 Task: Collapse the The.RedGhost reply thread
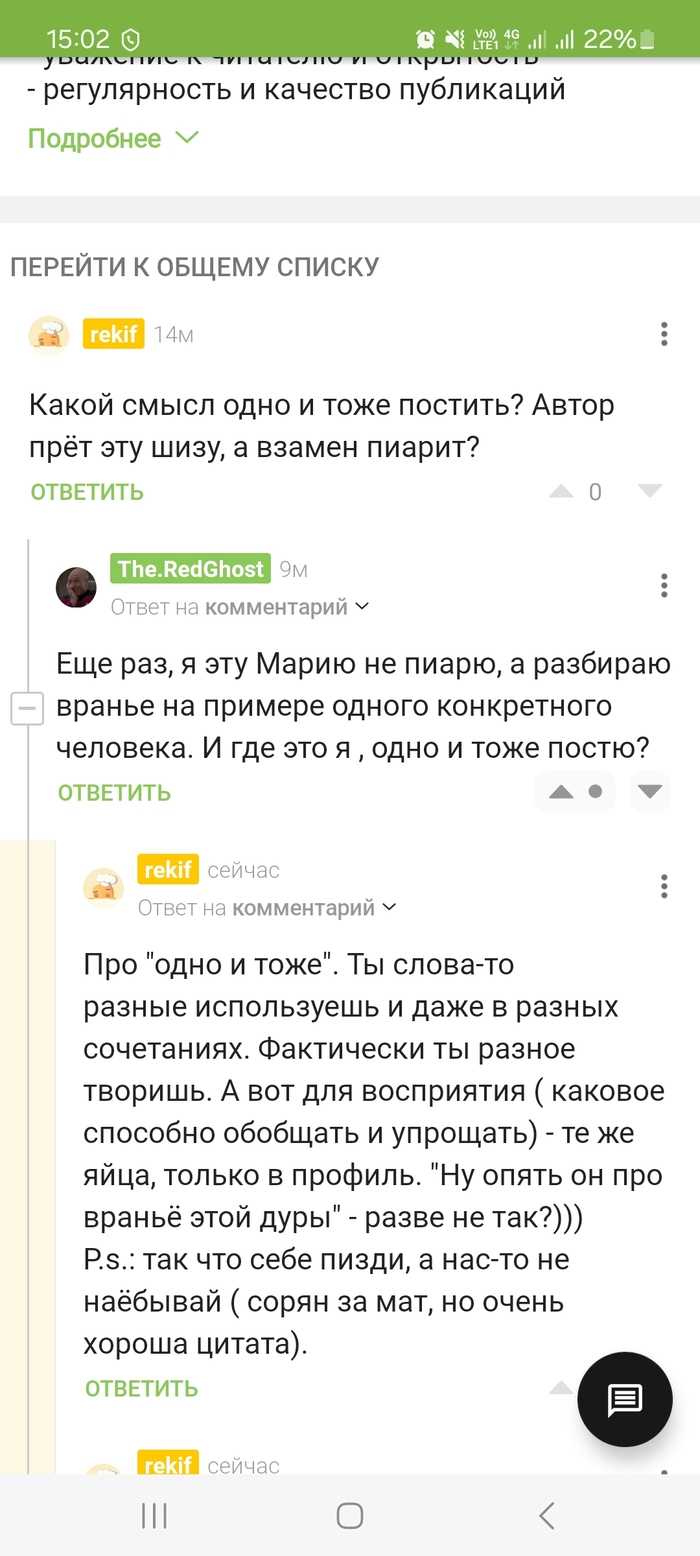tap(27, 710)
